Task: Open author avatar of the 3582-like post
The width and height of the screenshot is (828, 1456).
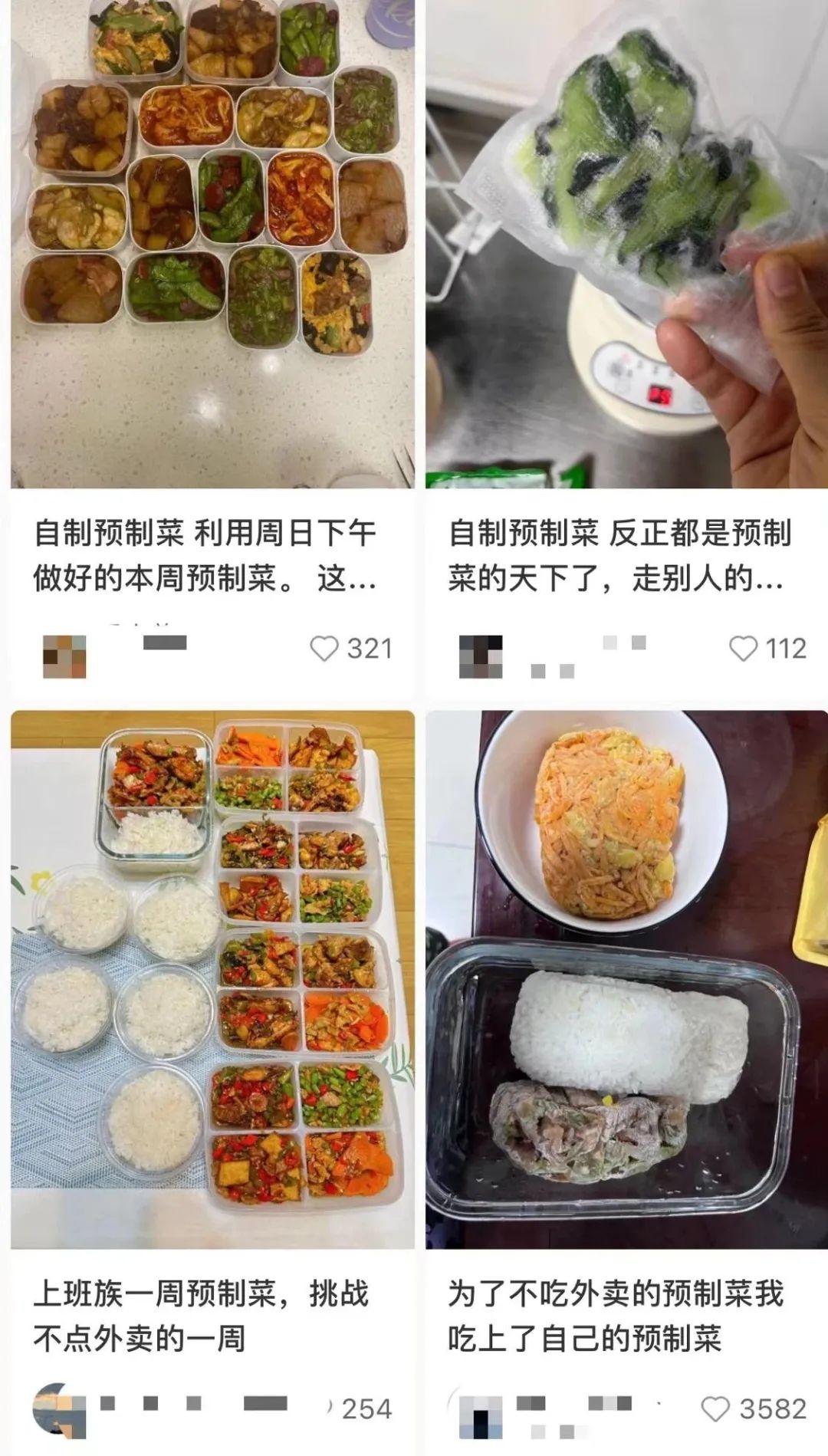Action: coord(481,1416)
